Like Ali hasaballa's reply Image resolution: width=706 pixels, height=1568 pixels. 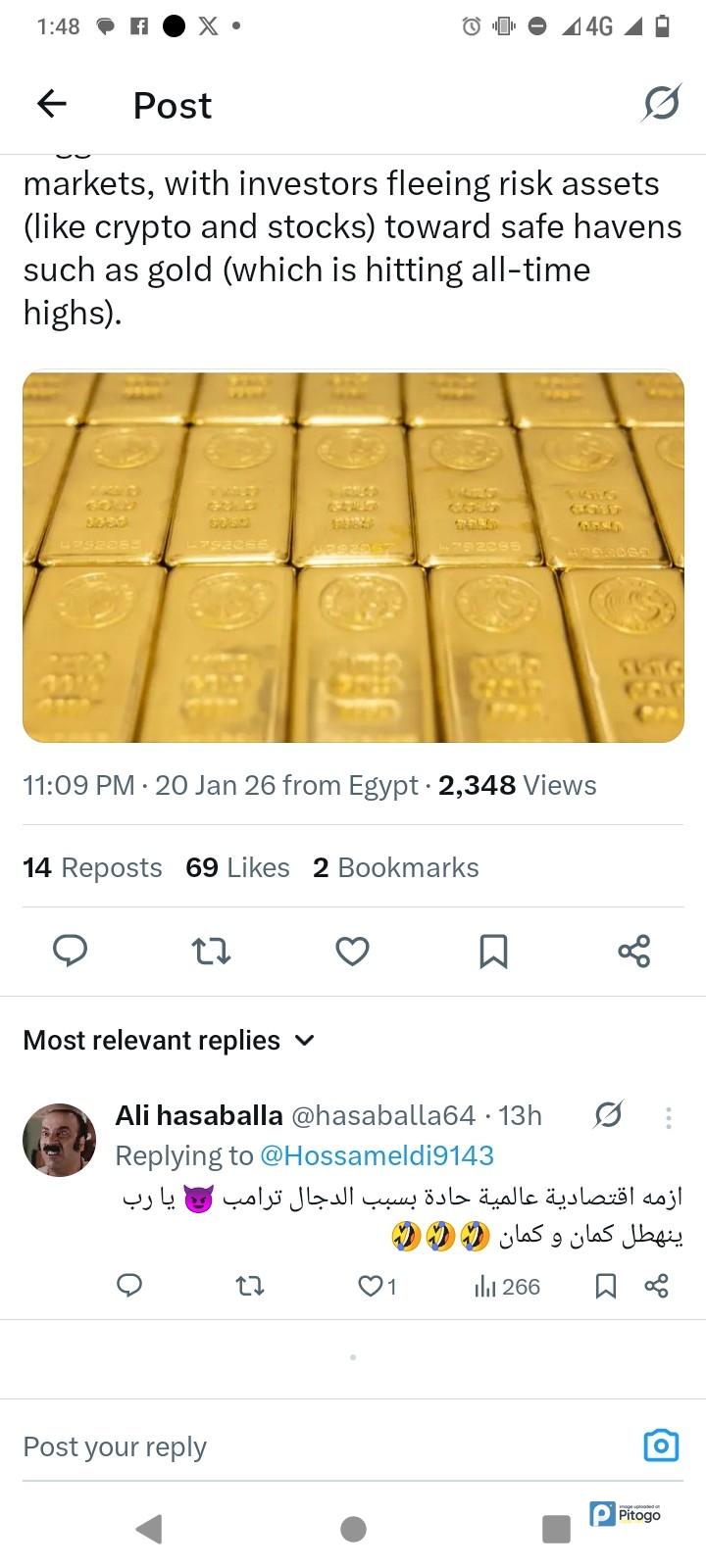[x=371, y=1286]
